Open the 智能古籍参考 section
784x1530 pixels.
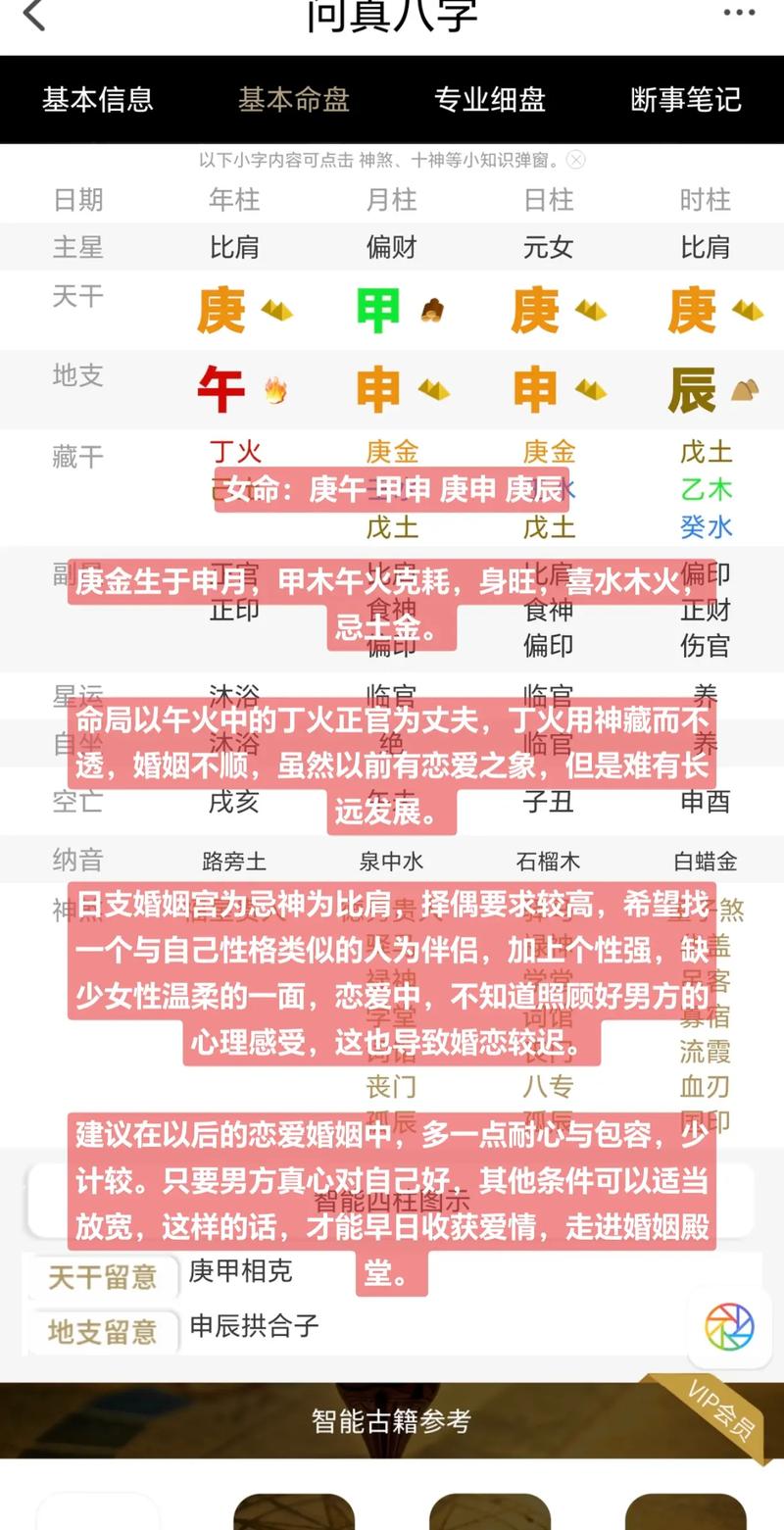391,1420
